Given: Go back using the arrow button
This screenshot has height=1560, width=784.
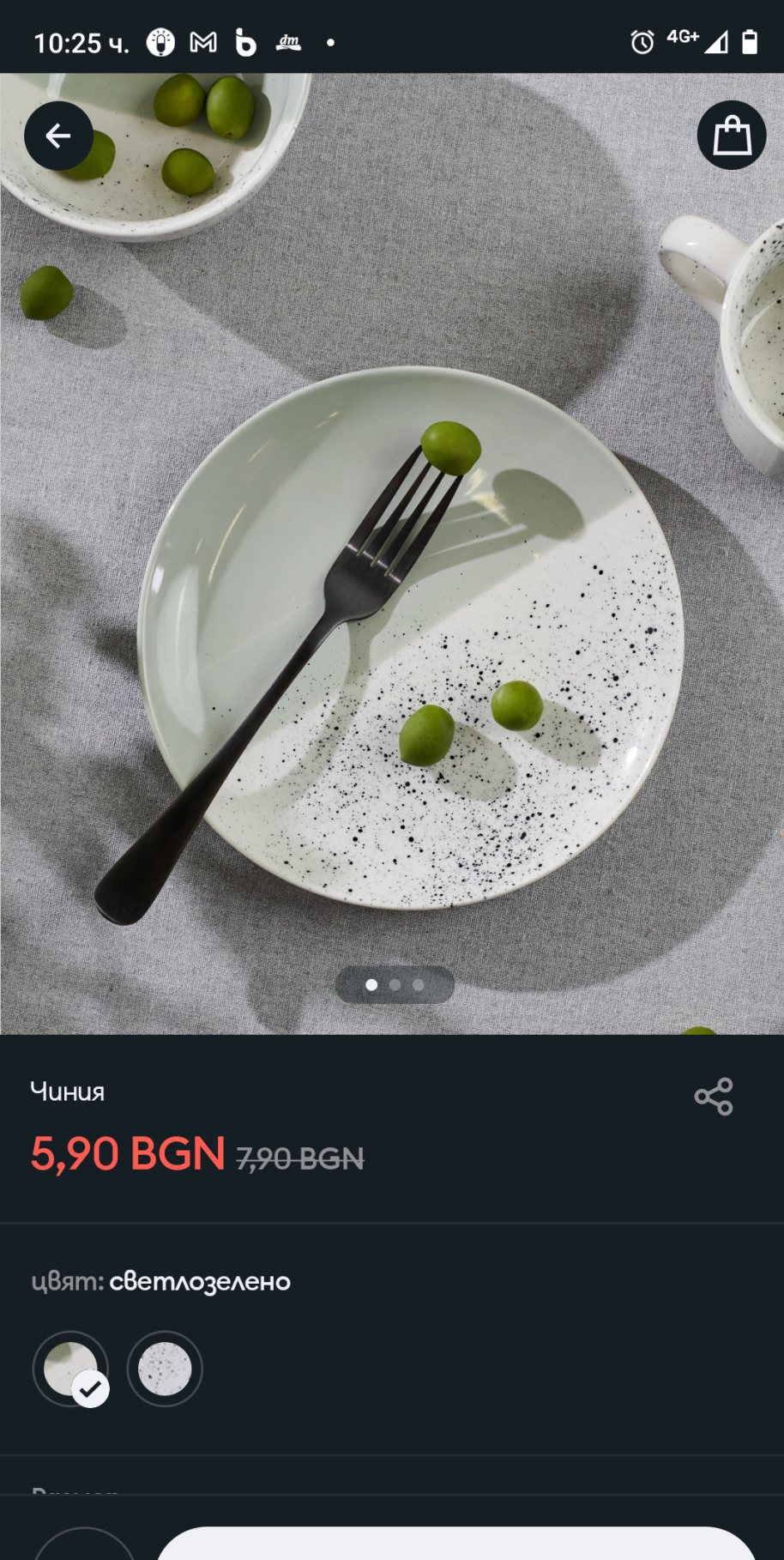Looking at the screenshot, I should pos(58,136).
